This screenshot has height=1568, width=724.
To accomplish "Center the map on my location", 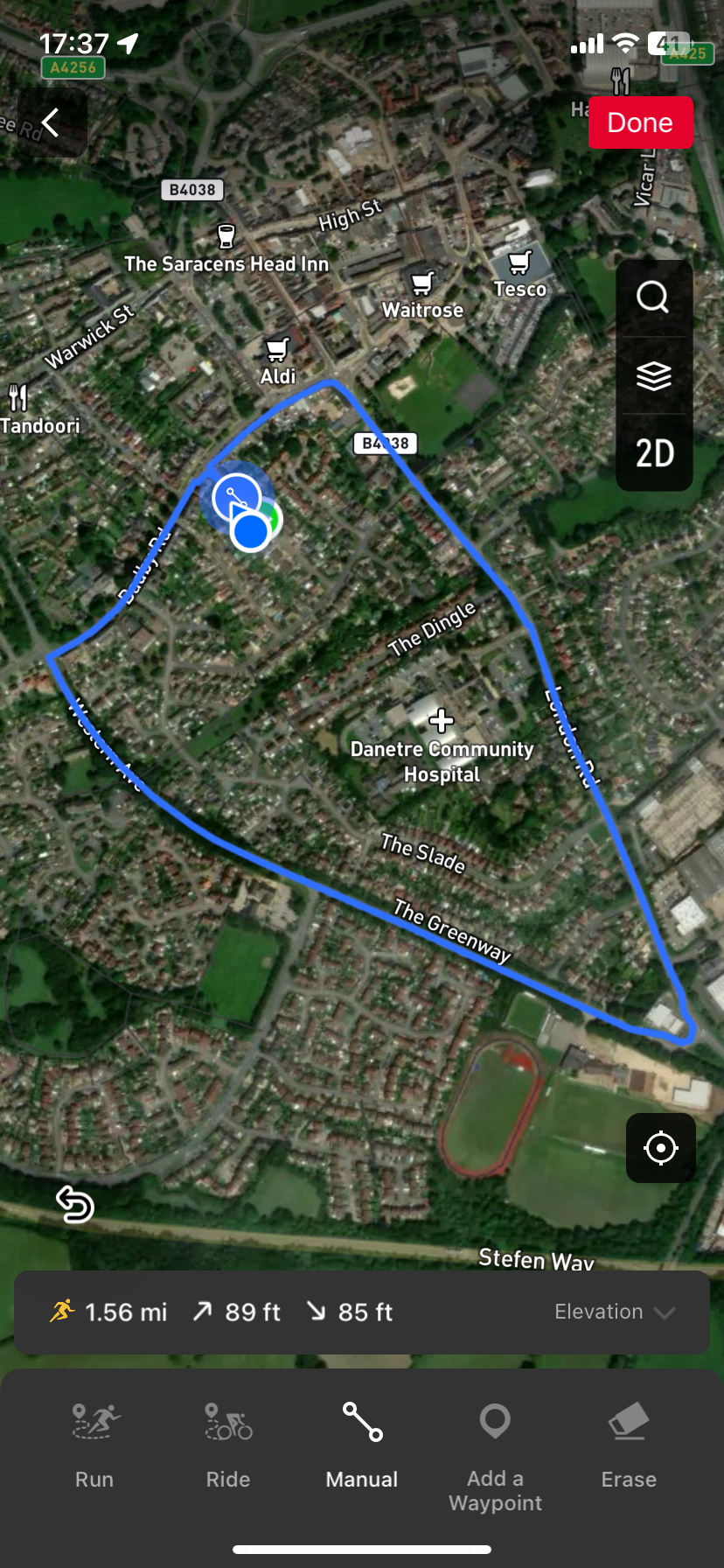I will [x=660, y=1147].
